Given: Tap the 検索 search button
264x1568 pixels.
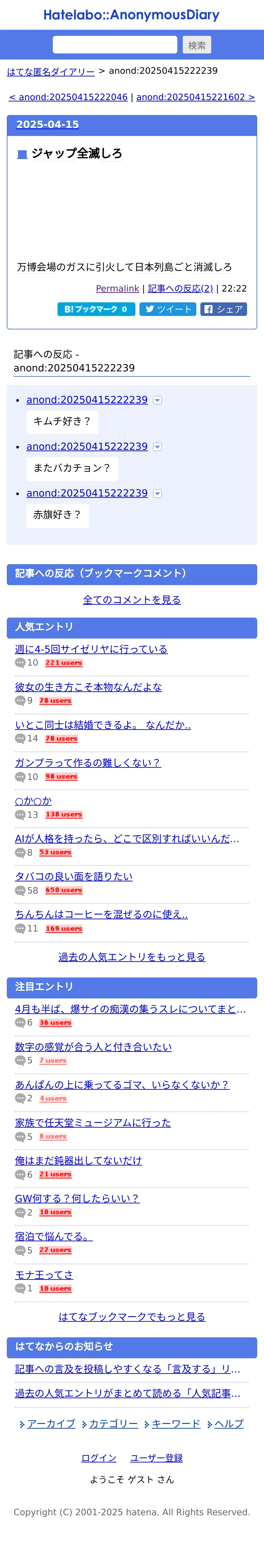Looking at the screenshot, I should [196, 45].
